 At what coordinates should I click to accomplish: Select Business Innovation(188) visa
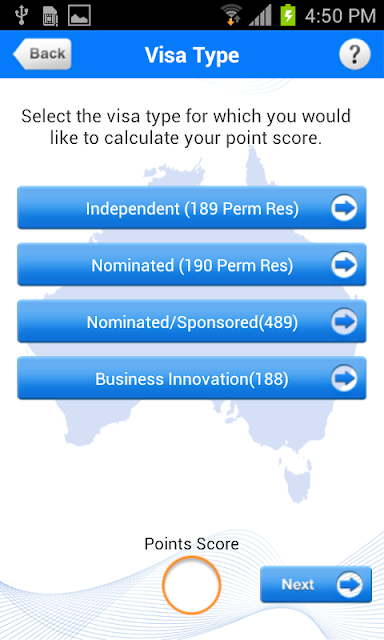(192, 378)
